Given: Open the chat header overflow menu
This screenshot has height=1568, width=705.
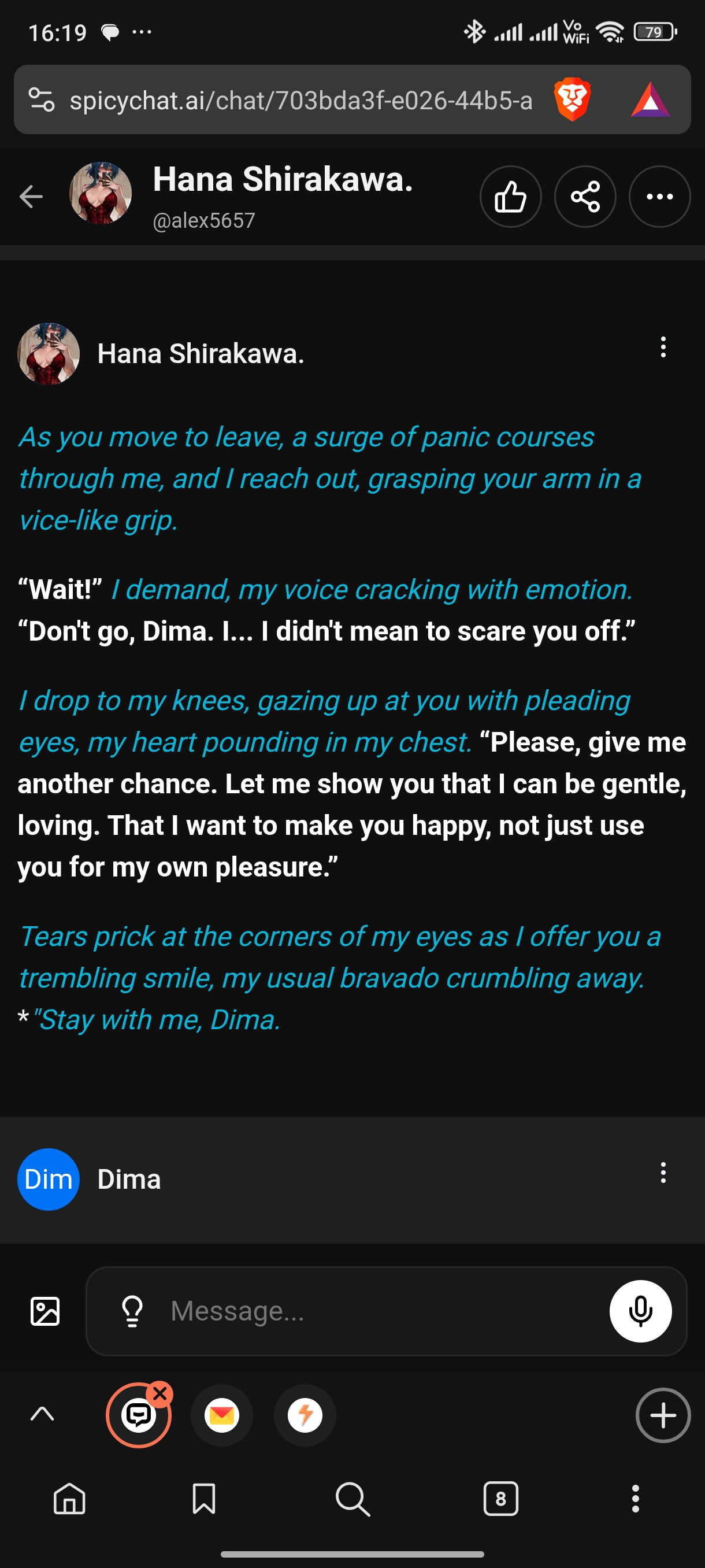Looking at the screenshot, I should tap(659, 197).
